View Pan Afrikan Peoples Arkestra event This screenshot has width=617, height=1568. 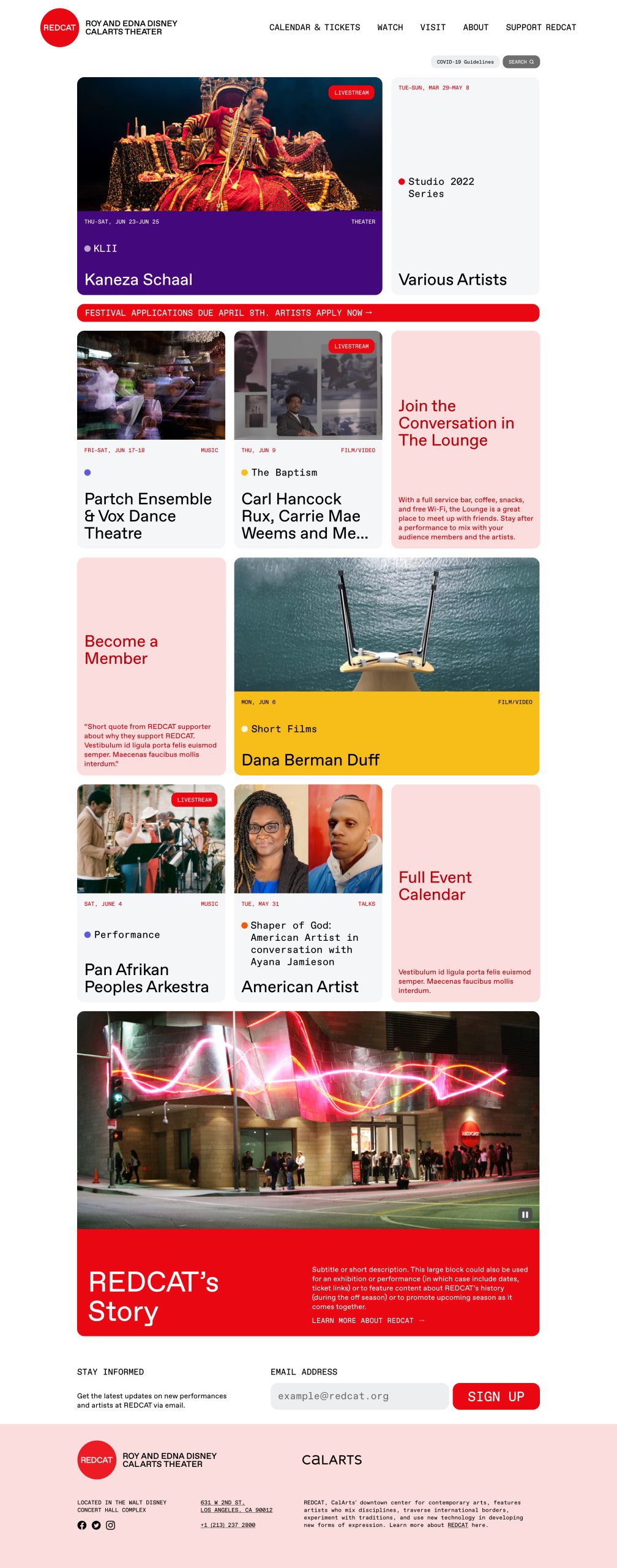151,893
